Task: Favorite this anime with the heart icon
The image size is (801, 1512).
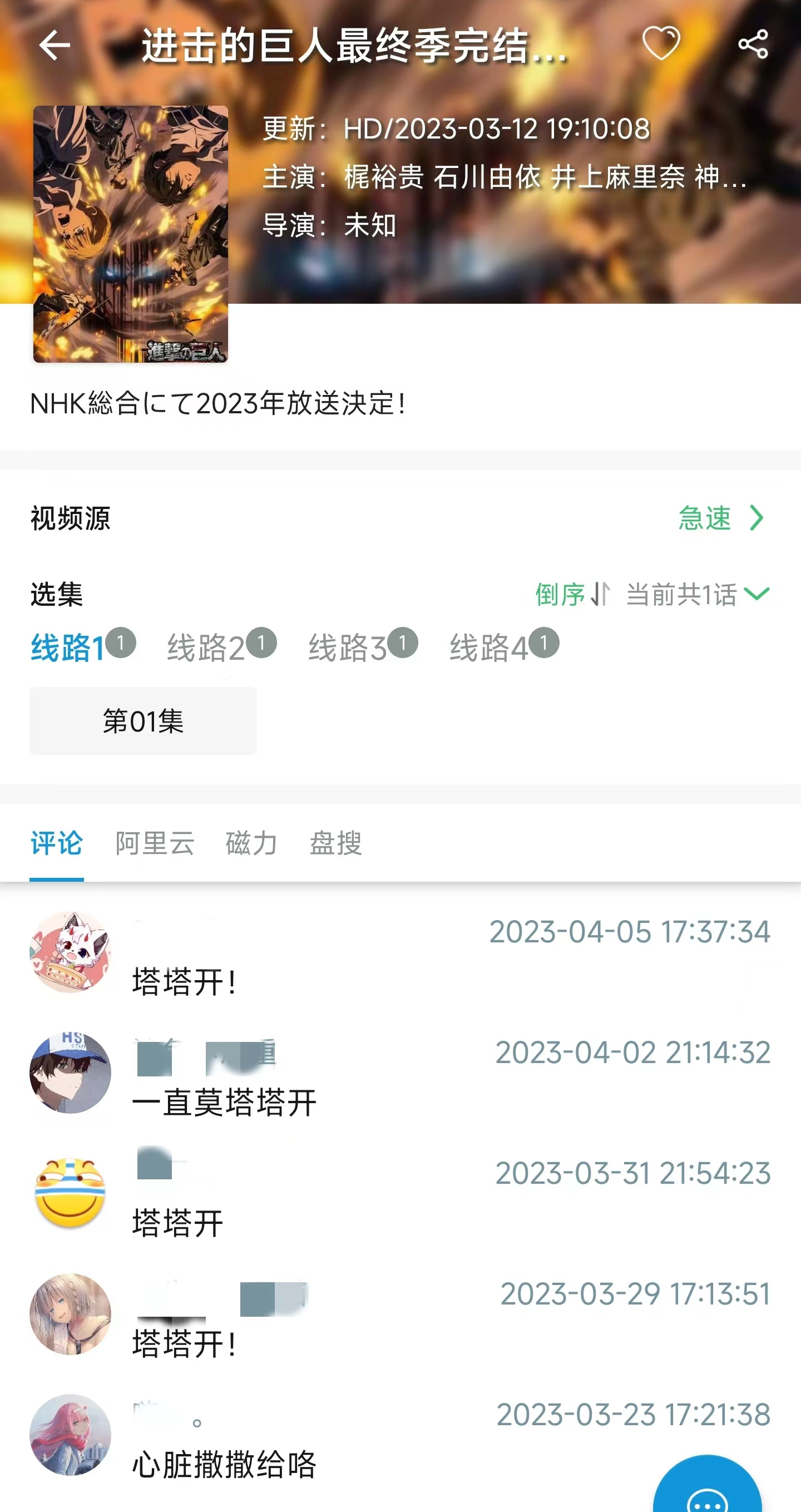Action: point(661,44)
